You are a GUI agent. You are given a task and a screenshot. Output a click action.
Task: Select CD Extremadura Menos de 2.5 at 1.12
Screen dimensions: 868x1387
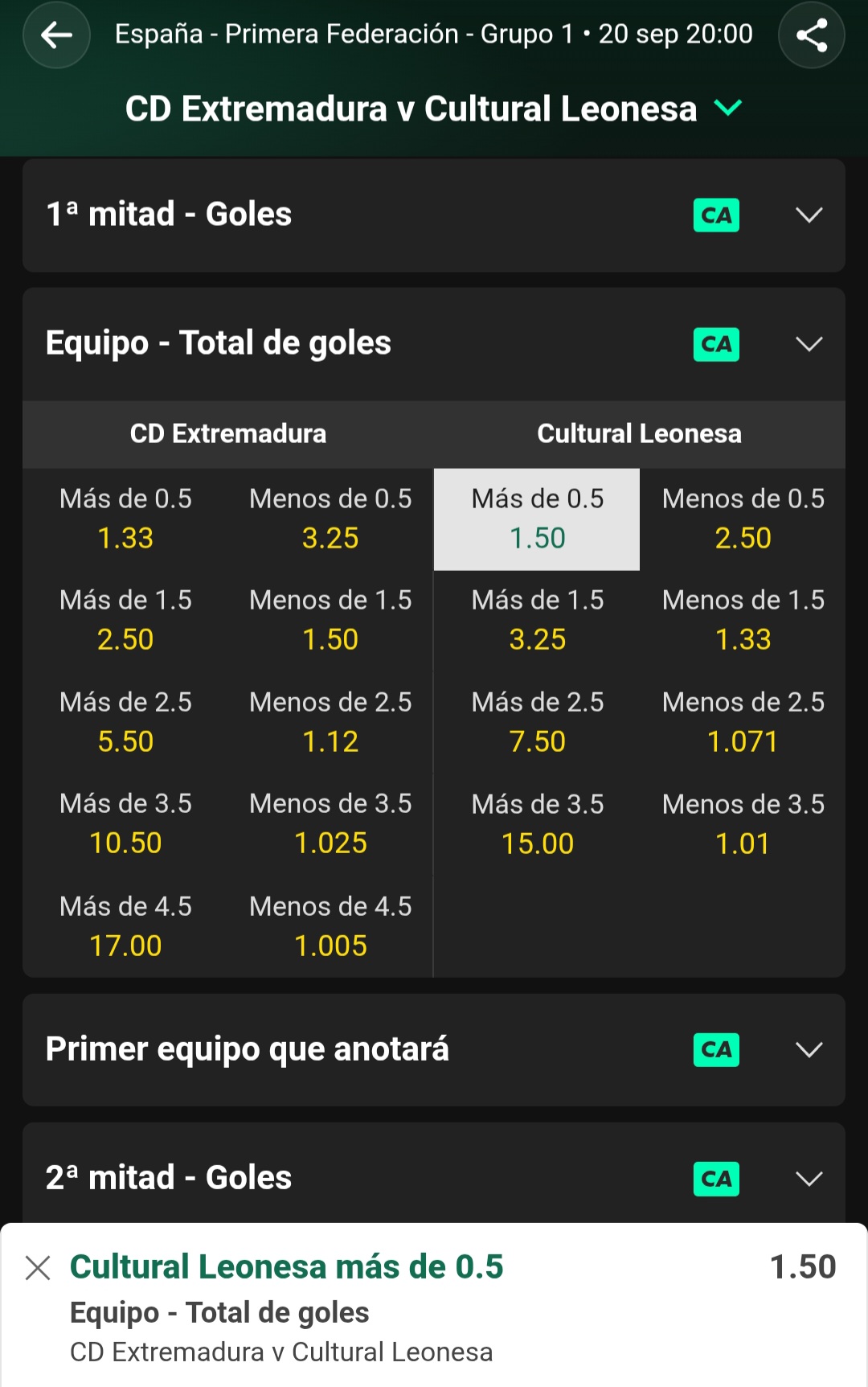pos(330,722)
